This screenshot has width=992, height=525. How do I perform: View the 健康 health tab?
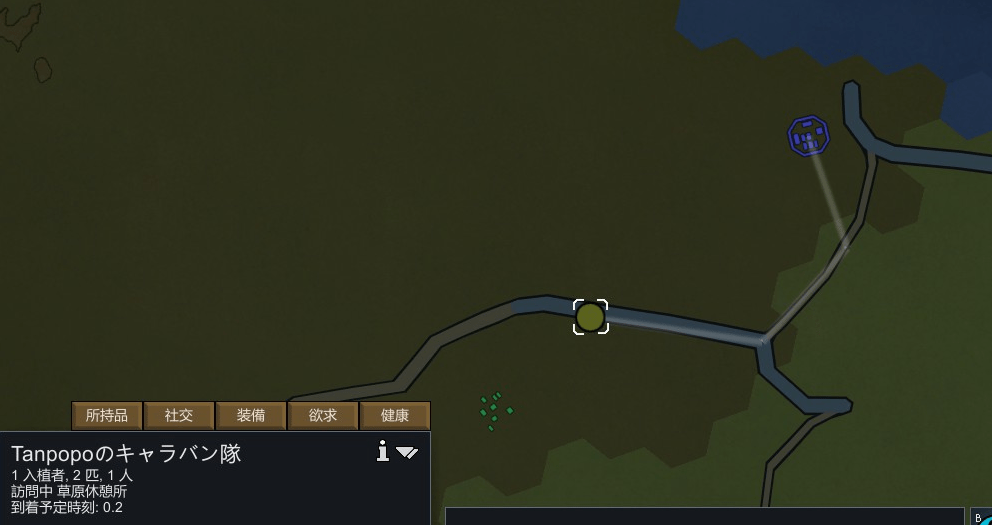coord(395,416)
